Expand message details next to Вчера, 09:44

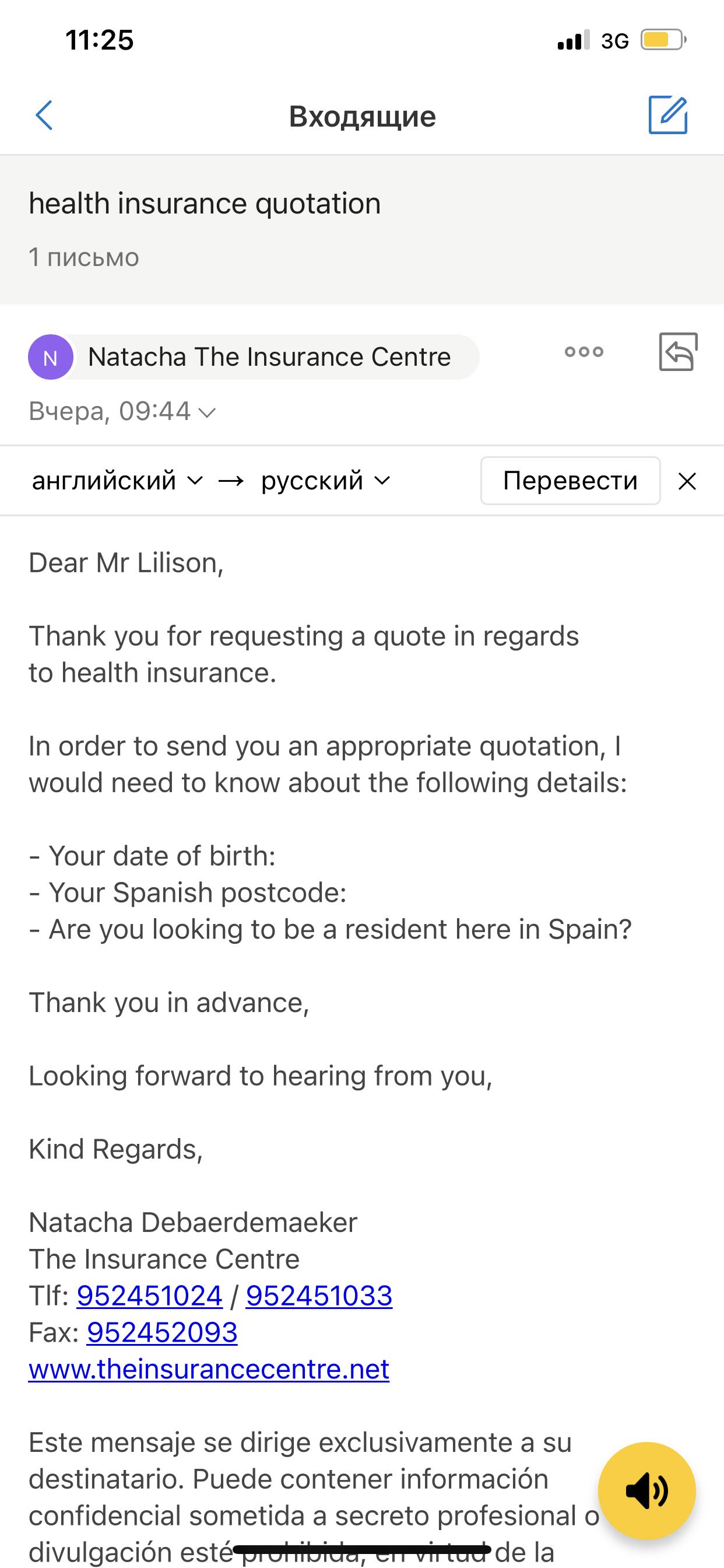pyautogui.click(x=207, y=412)
